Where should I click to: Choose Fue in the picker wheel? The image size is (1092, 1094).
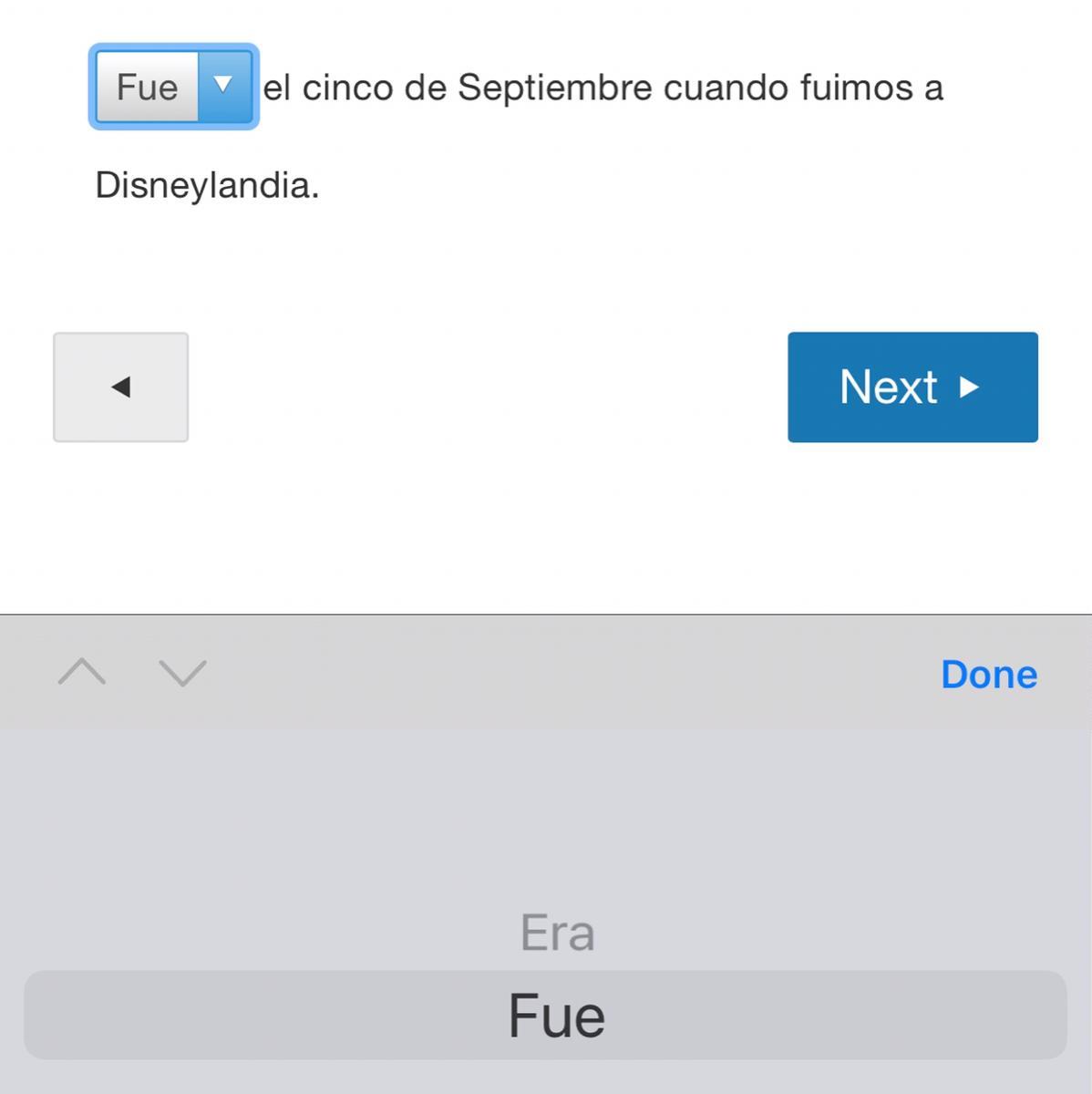tap(555, 1016)
